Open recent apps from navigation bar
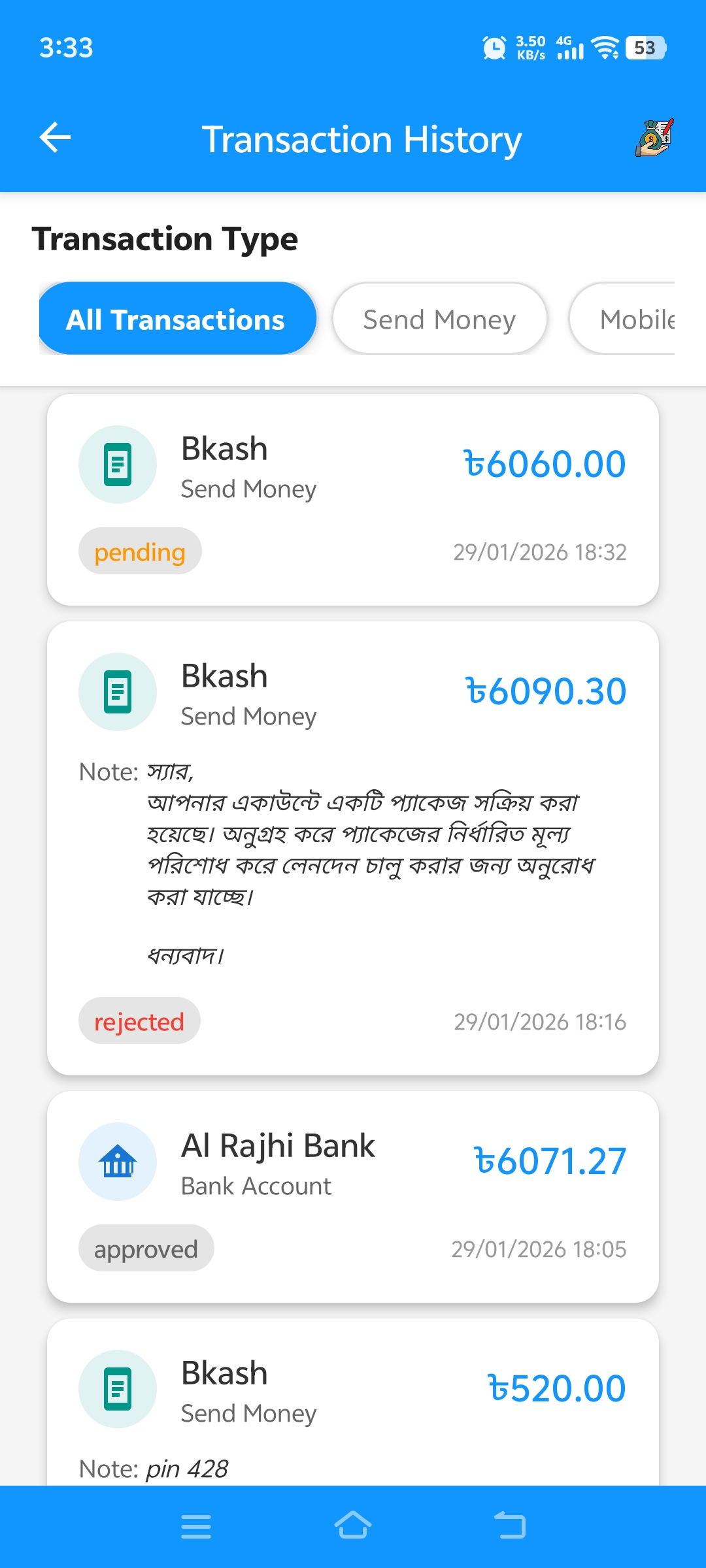The image size is (706, 1568). pyautogui.click(x=196, y=1526)
